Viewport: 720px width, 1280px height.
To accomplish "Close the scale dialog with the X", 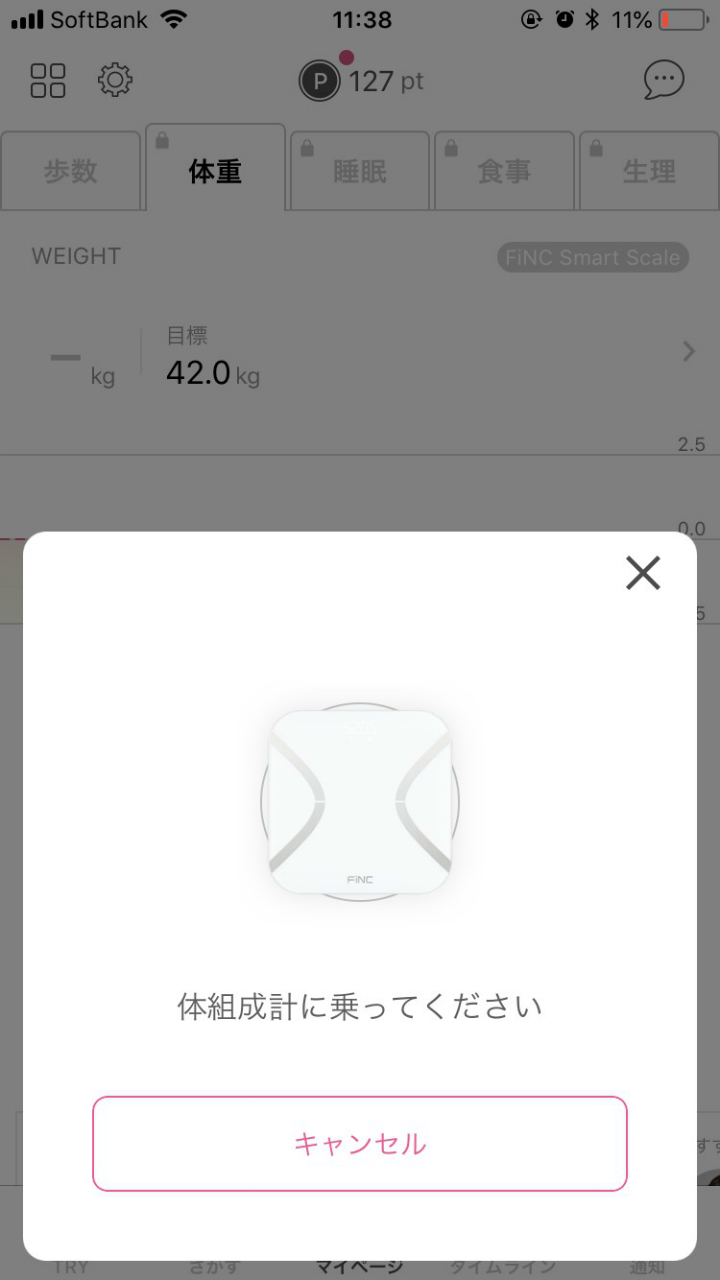I will point(643,573).
